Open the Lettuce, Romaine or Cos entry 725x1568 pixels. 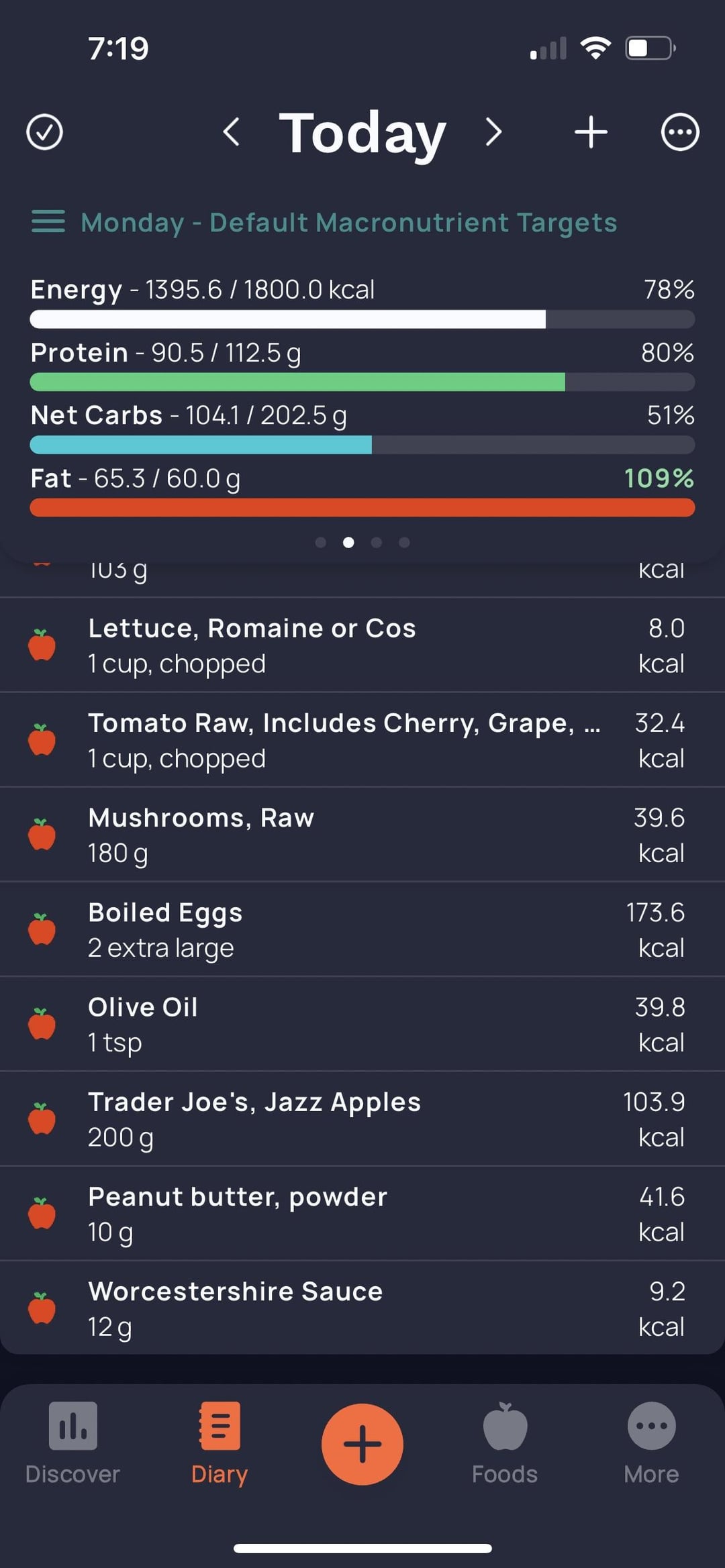coord(362,645)
